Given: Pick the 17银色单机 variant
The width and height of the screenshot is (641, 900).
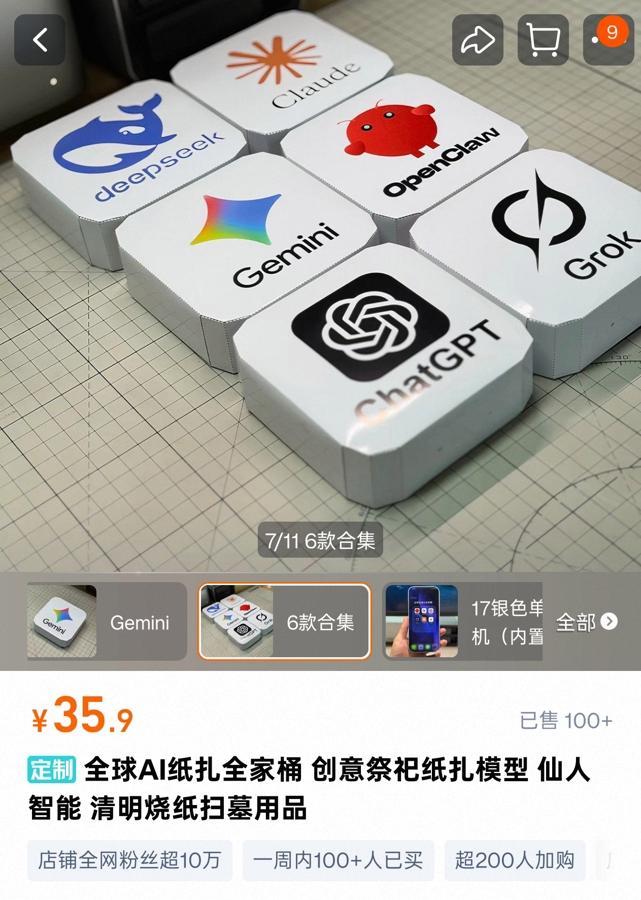Looking at the screenshot, I should click(462, 622).
